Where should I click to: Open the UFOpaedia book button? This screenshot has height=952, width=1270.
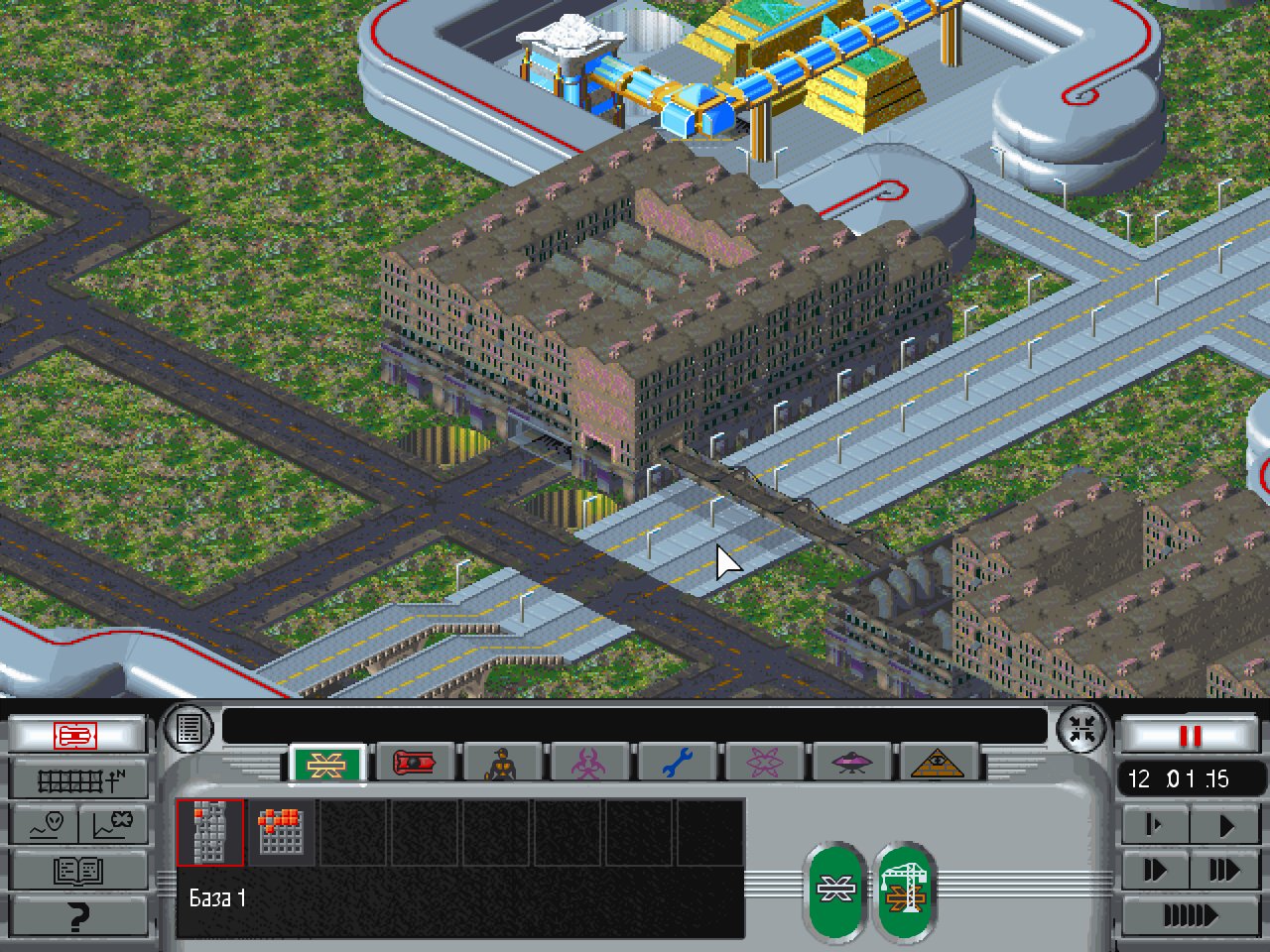(78, 872)
